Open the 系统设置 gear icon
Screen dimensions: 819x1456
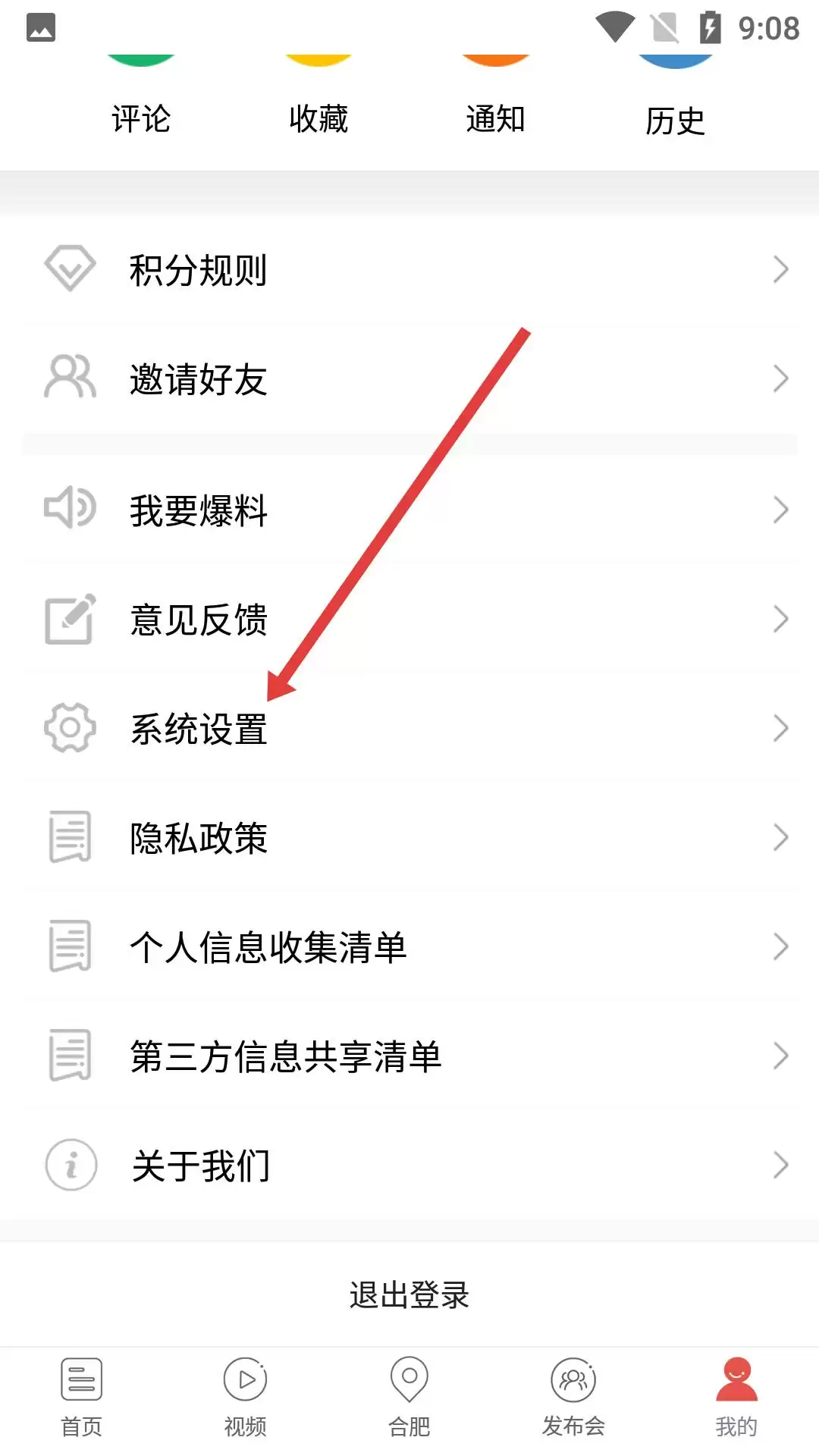(x=70, y=728)
